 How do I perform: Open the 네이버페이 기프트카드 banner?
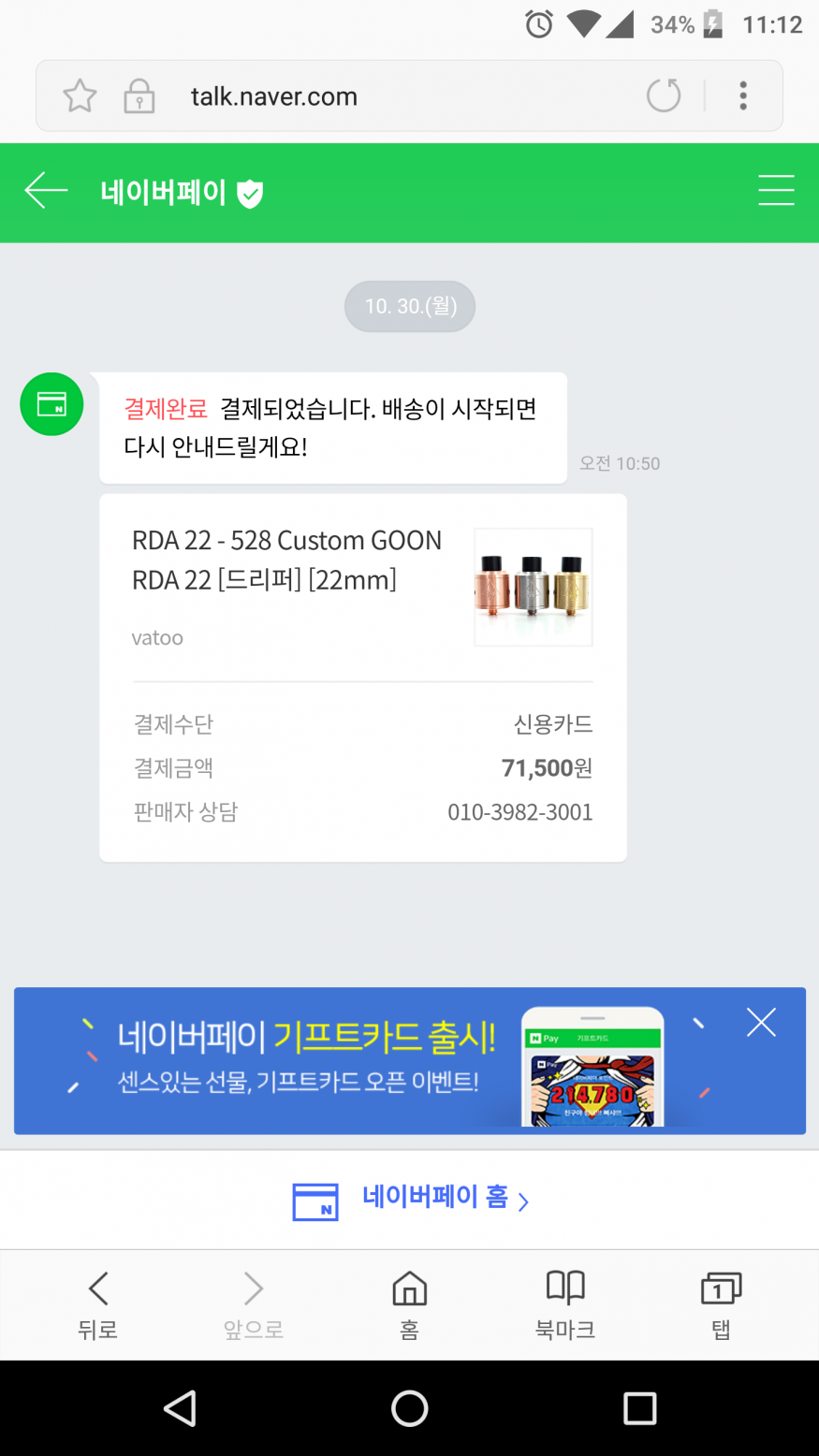(x=374, y=1060)
